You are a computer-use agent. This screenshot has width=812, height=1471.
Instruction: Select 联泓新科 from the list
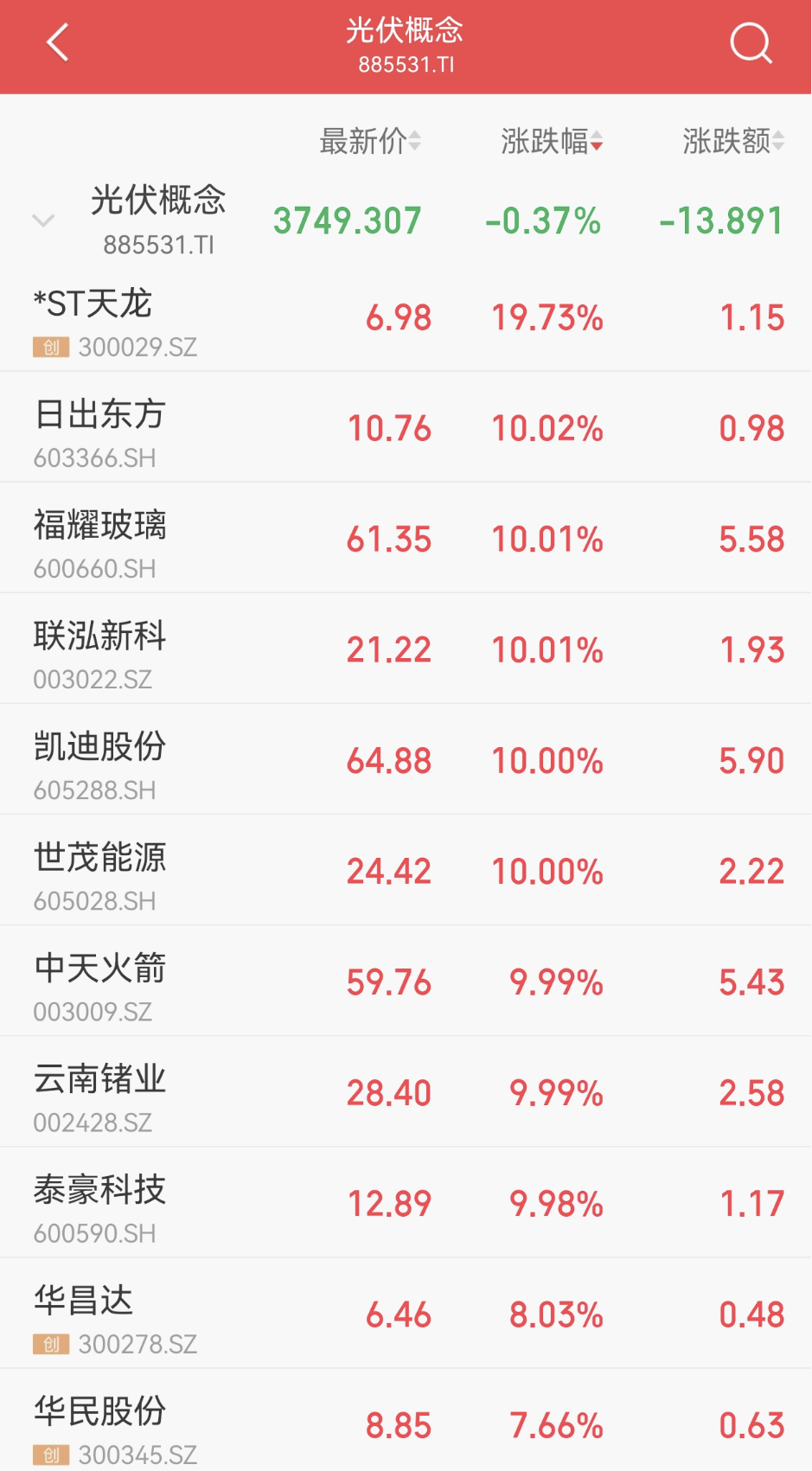click(406, 649)
